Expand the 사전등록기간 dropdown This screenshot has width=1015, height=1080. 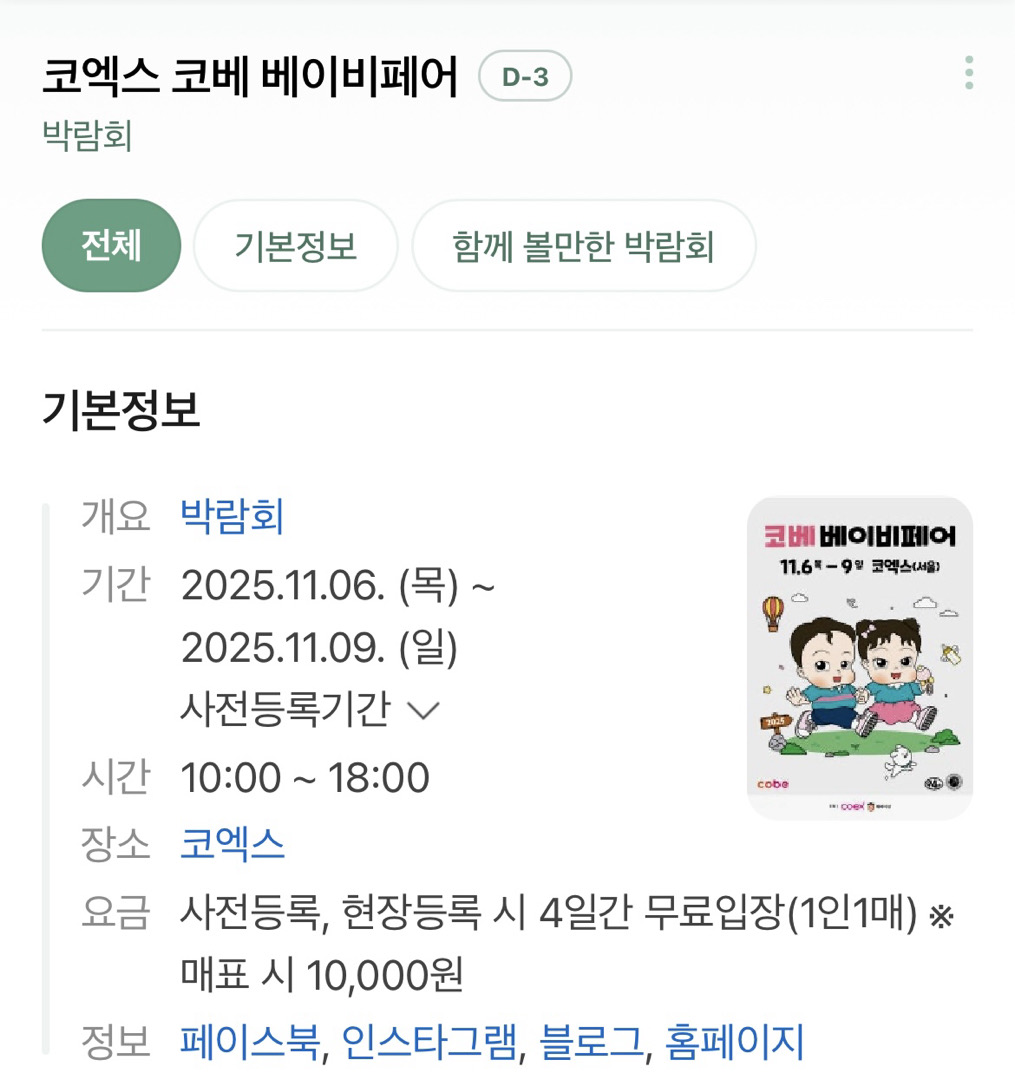pyautogui.click(x=310, y=710)
